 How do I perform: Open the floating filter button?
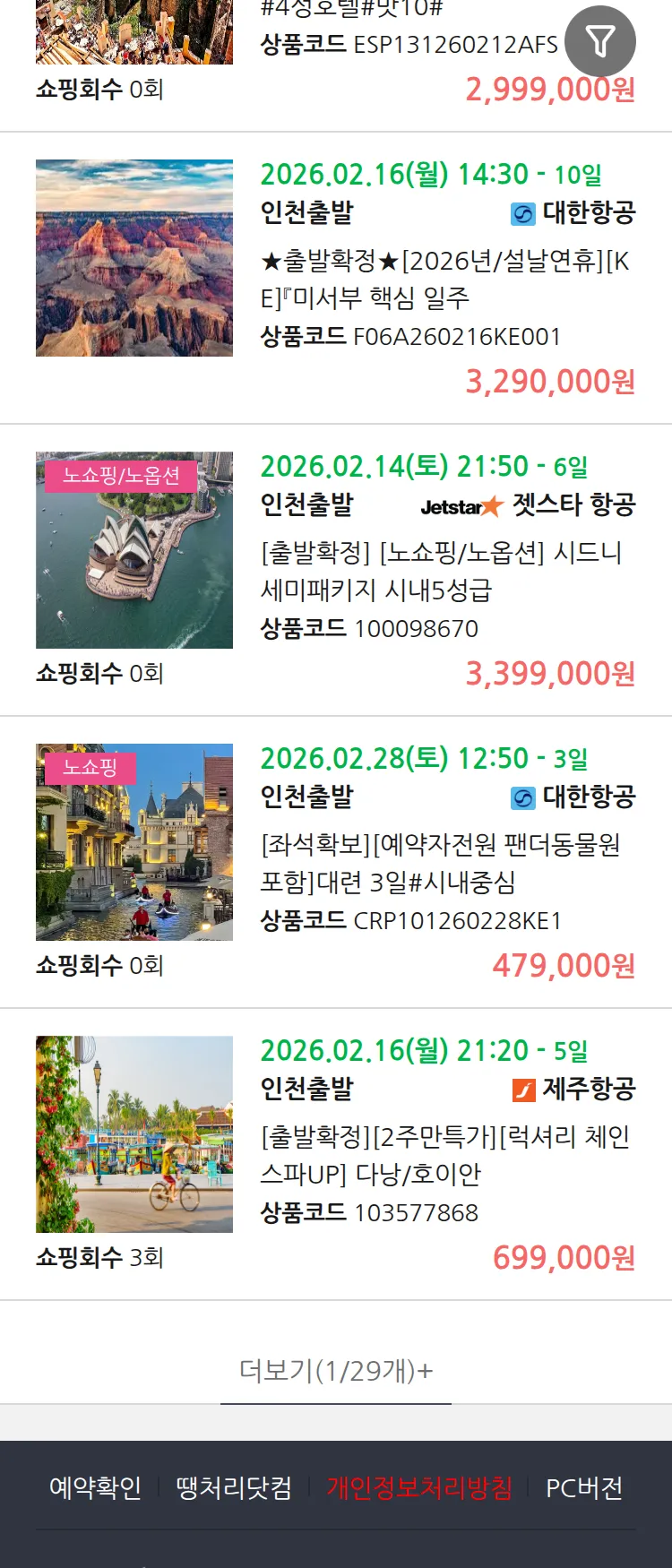click(600, 41)
